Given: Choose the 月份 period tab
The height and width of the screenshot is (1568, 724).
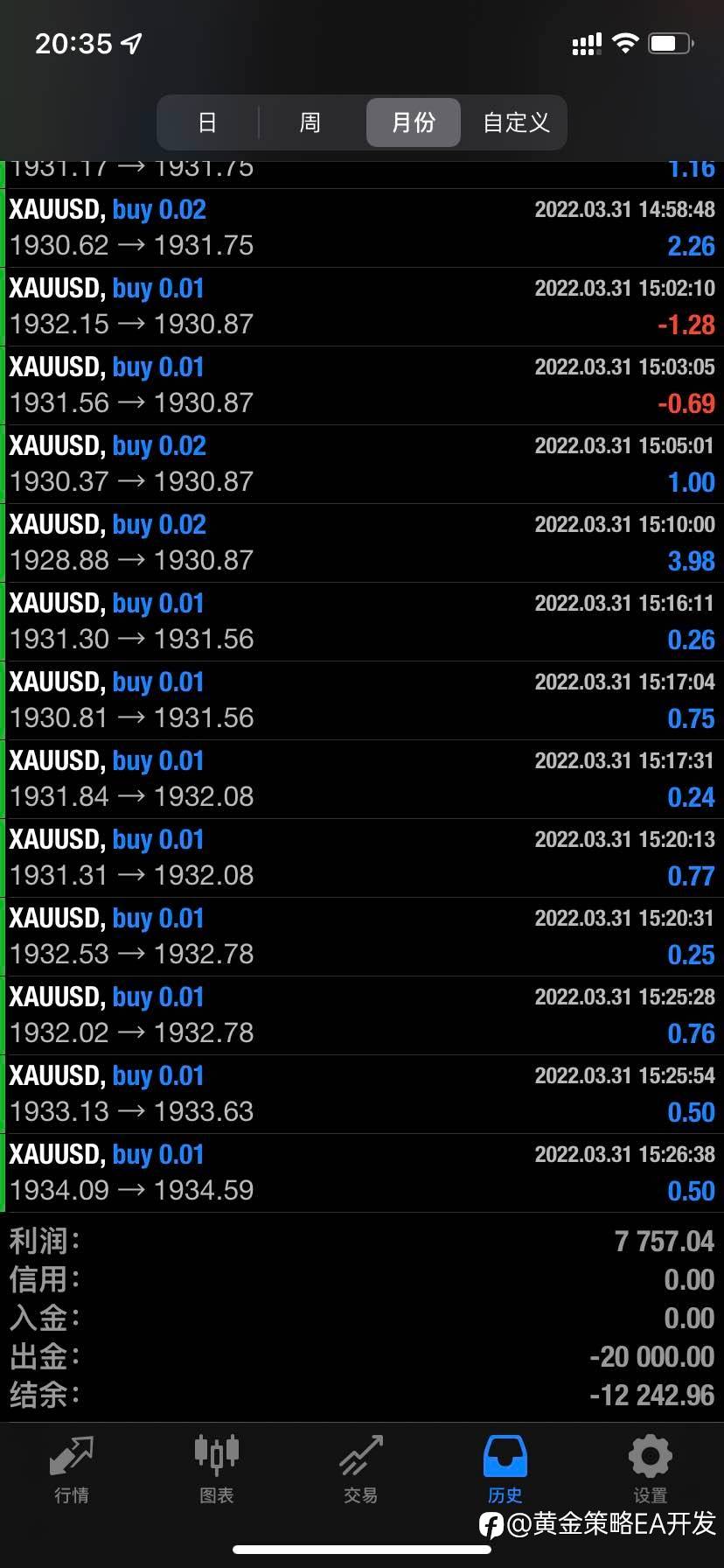Looking at the screenshot, I should click(413, 122).
